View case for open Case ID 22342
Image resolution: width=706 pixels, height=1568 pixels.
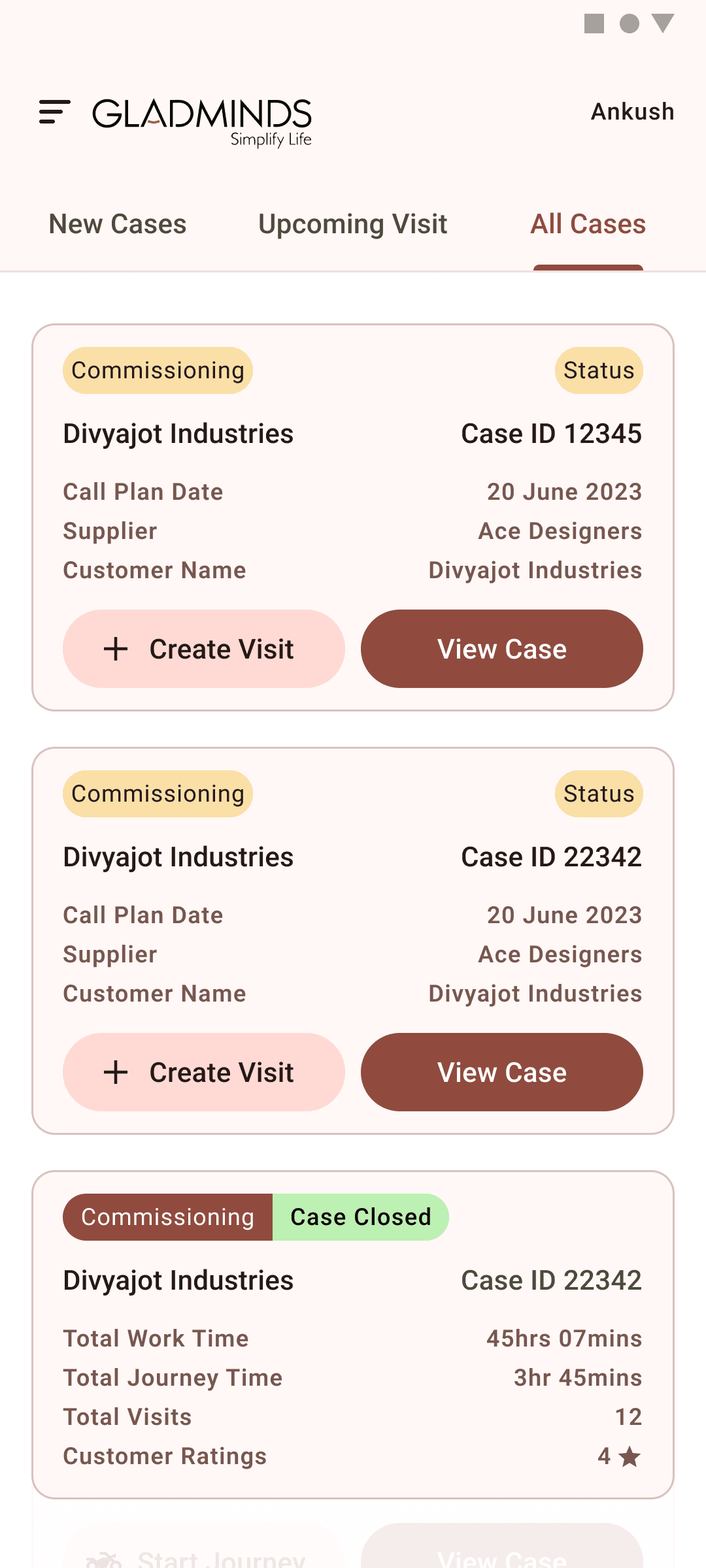[501, 1072]
